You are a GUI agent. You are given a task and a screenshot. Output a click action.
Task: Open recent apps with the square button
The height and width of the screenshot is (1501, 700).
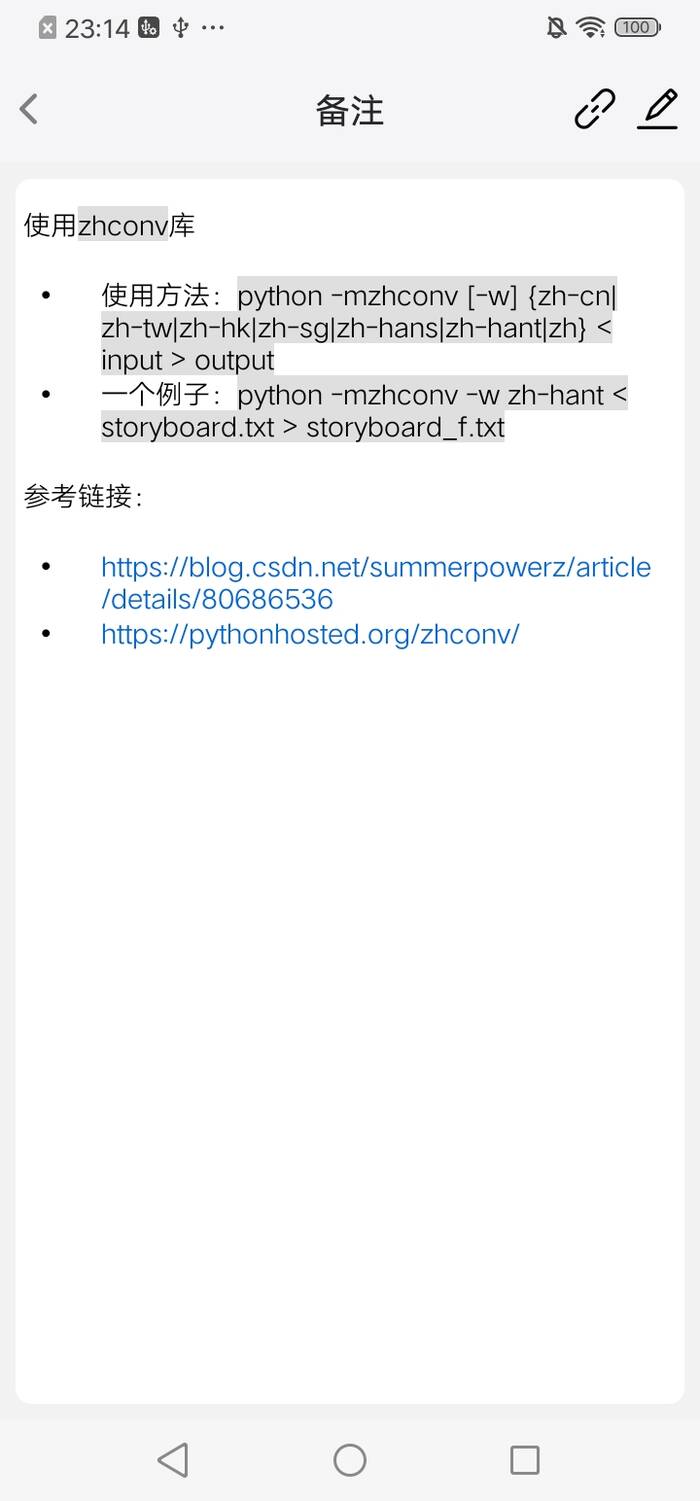tap(525, 1460)
